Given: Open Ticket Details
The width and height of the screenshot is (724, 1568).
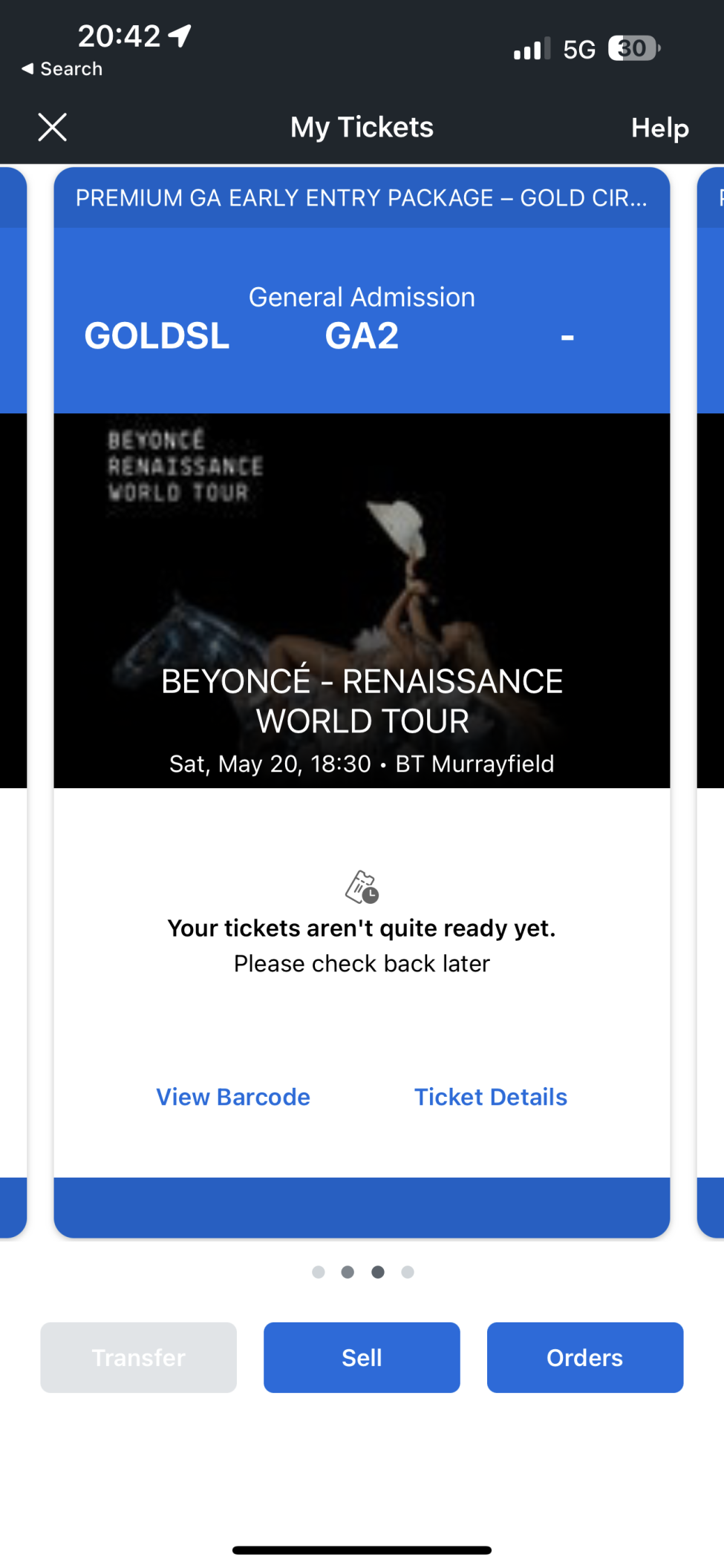Looking at the screenshot, I should (490, 1097).
